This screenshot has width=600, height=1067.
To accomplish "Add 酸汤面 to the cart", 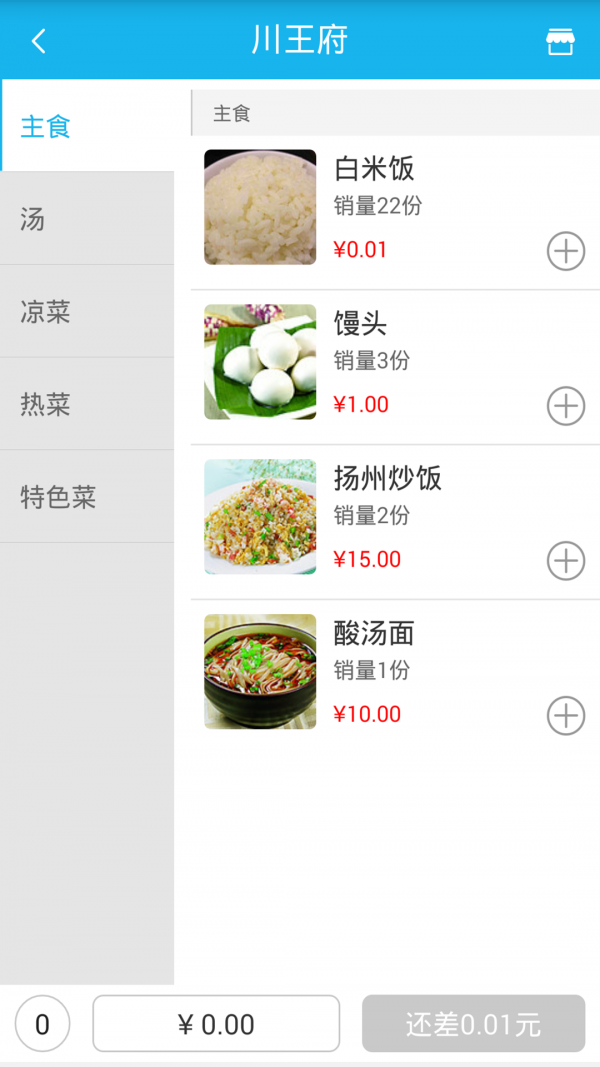I will click(x=565, y=716).
